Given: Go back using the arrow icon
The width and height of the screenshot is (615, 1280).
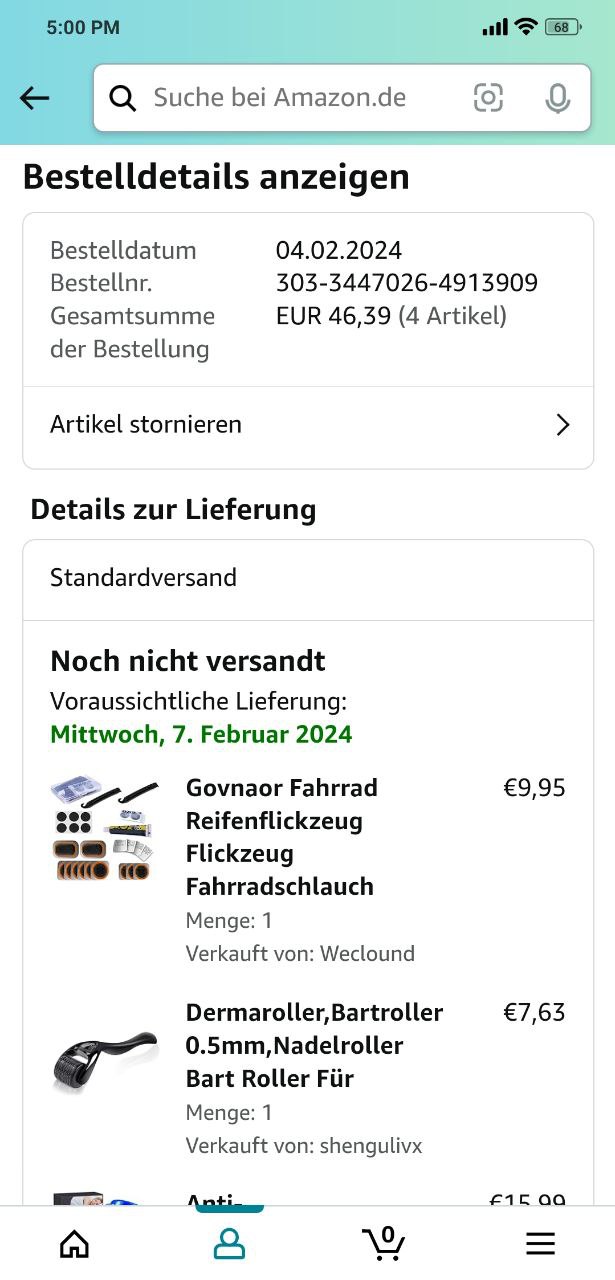Looking at the screenshot, I should tap(34, 97).
